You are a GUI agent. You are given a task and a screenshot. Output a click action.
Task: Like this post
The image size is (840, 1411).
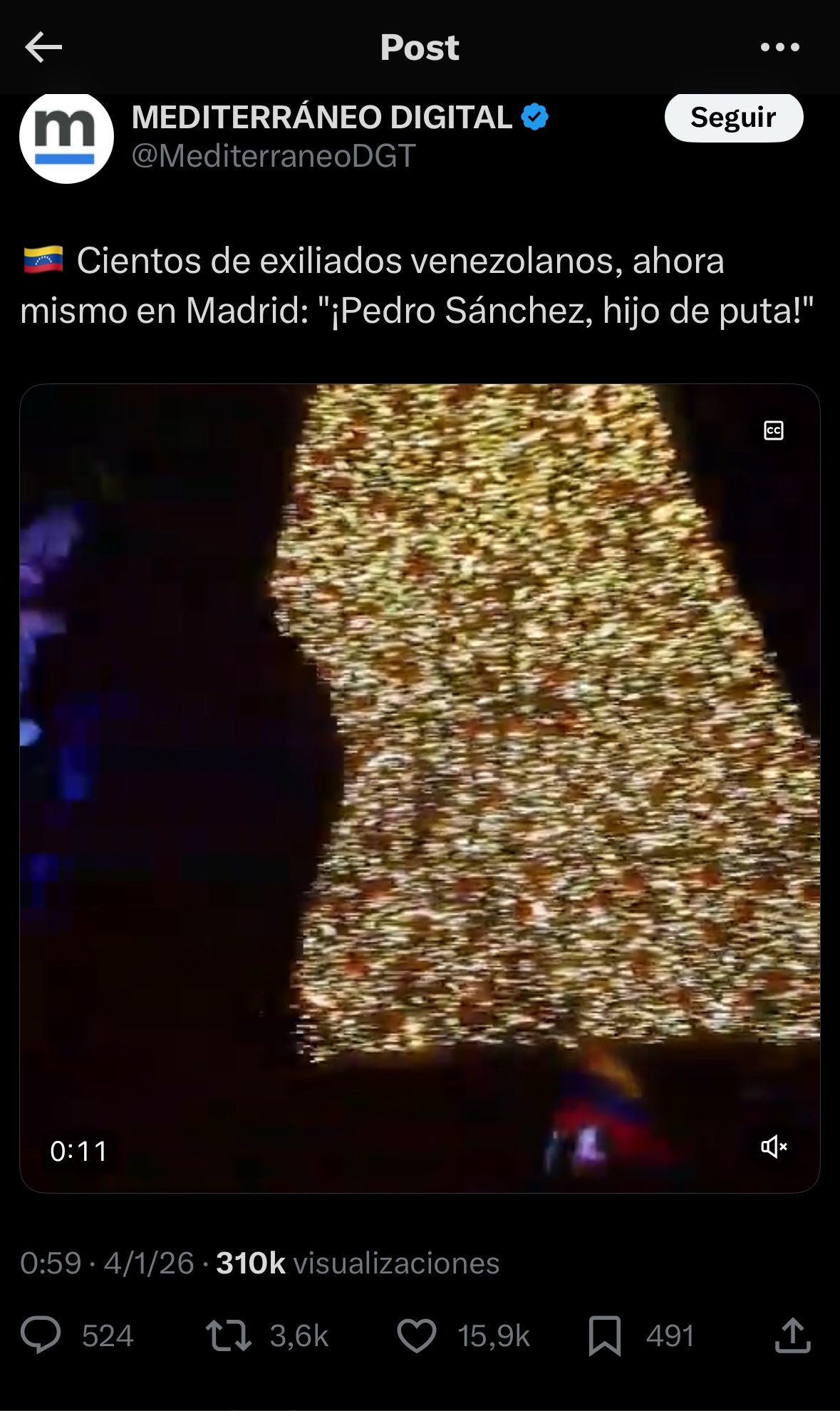(417, 1335)
